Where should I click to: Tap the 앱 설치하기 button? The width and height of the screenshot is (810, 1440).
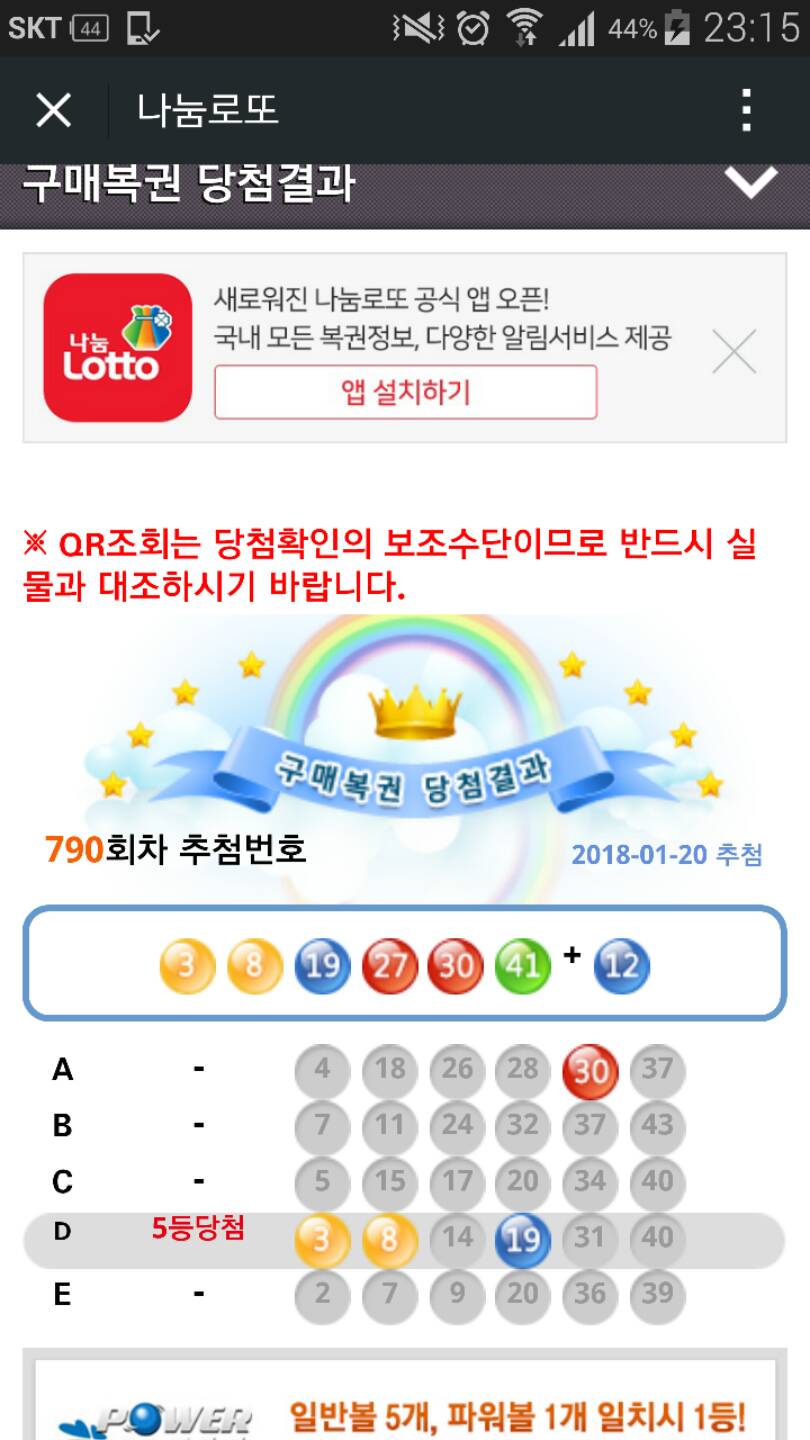point(405,392)
